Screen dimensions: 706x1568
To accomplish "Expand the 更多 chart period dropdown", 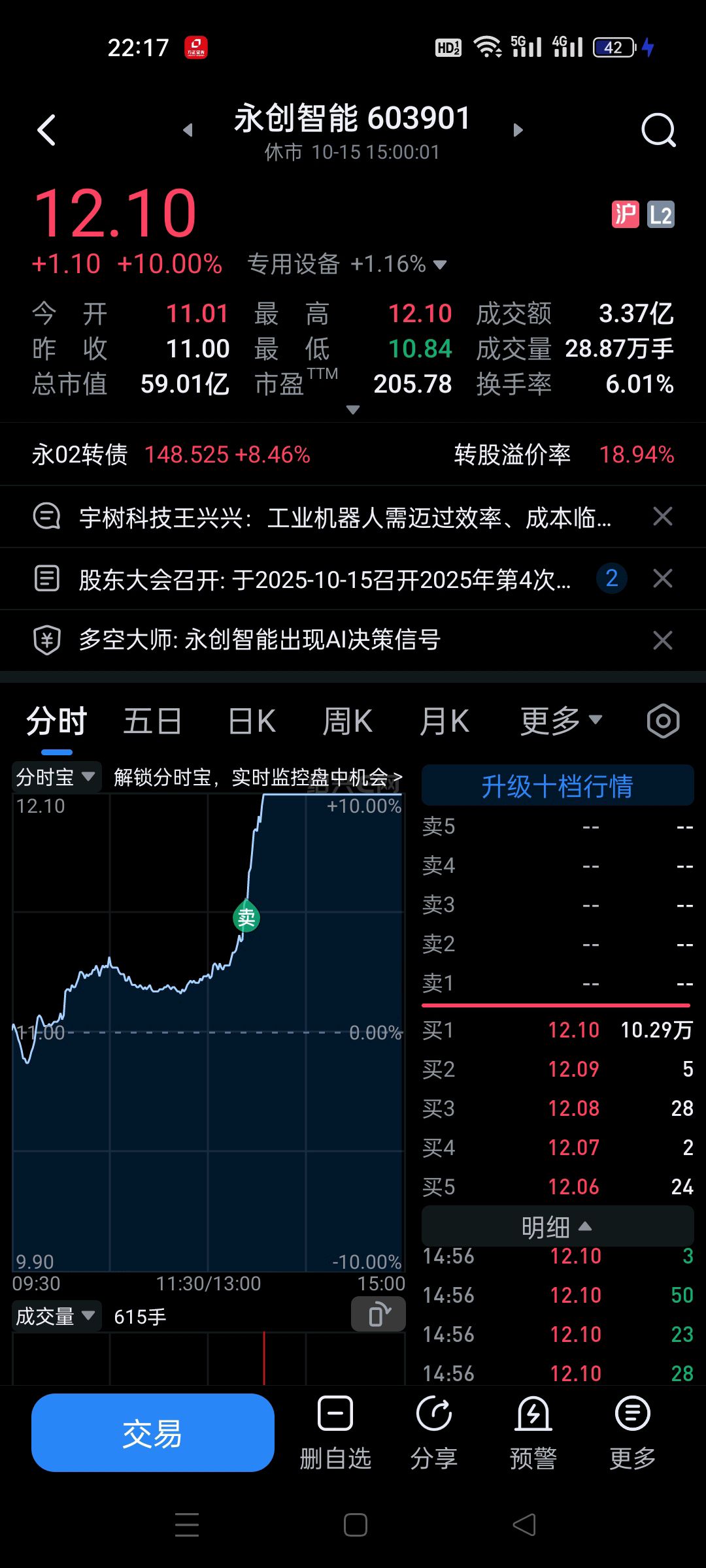I will pos(560,721).
